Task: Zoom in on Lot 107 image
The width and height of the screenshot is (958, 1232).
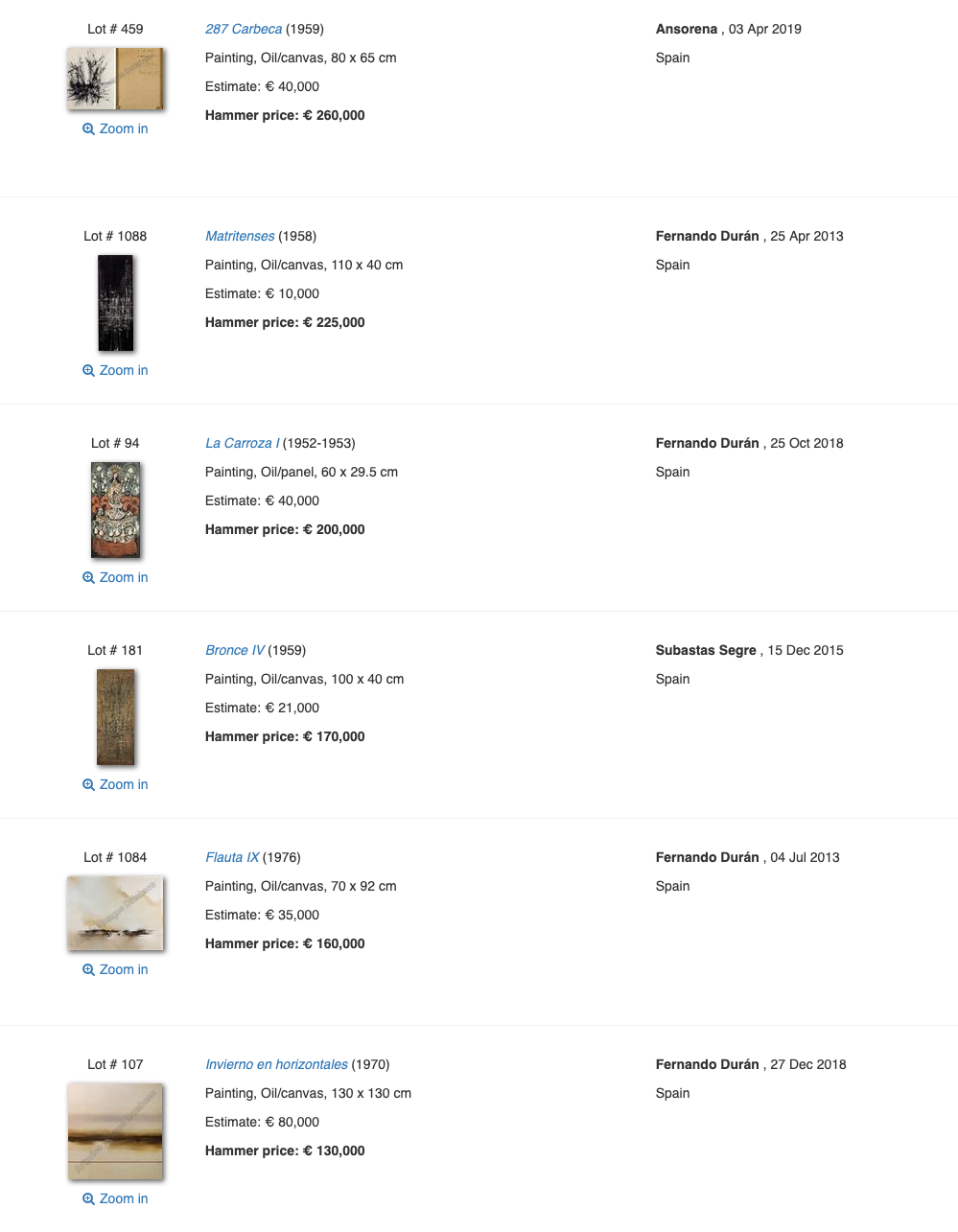Action: tap(115, 1198)
